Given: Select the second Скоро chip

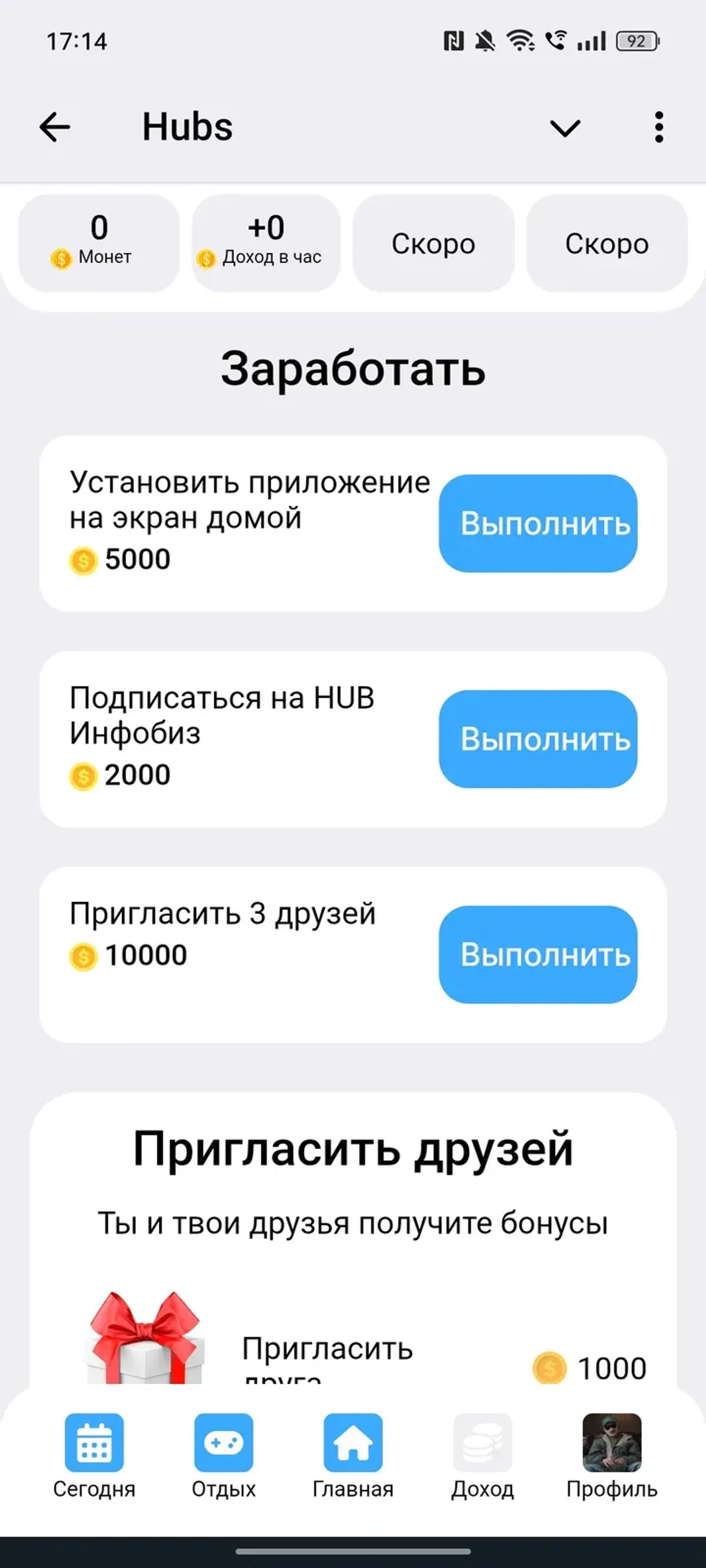Looking at the screenshot, I should tap(607, 243).
